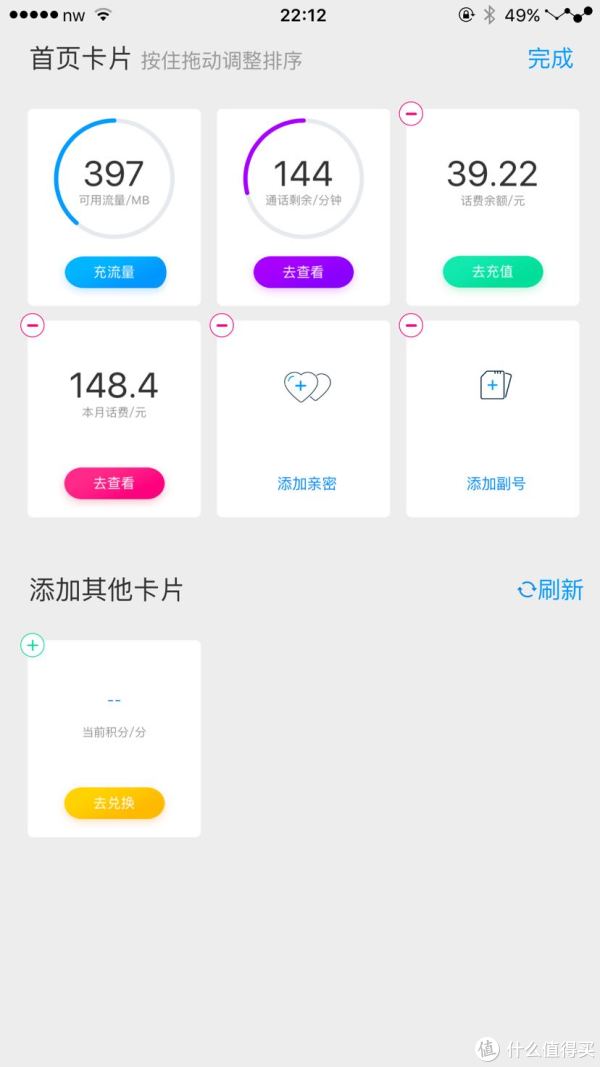The height and width of the screenshot is (1067, 600).
Task: Remove the 添加副号 card
Action: (x=411, y=325)
